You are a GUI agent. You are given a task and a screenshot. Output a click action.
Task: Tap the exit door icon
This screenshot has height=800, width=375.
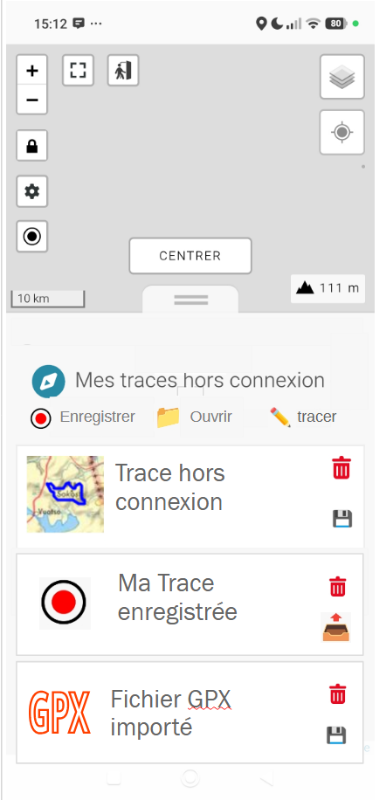123,70
